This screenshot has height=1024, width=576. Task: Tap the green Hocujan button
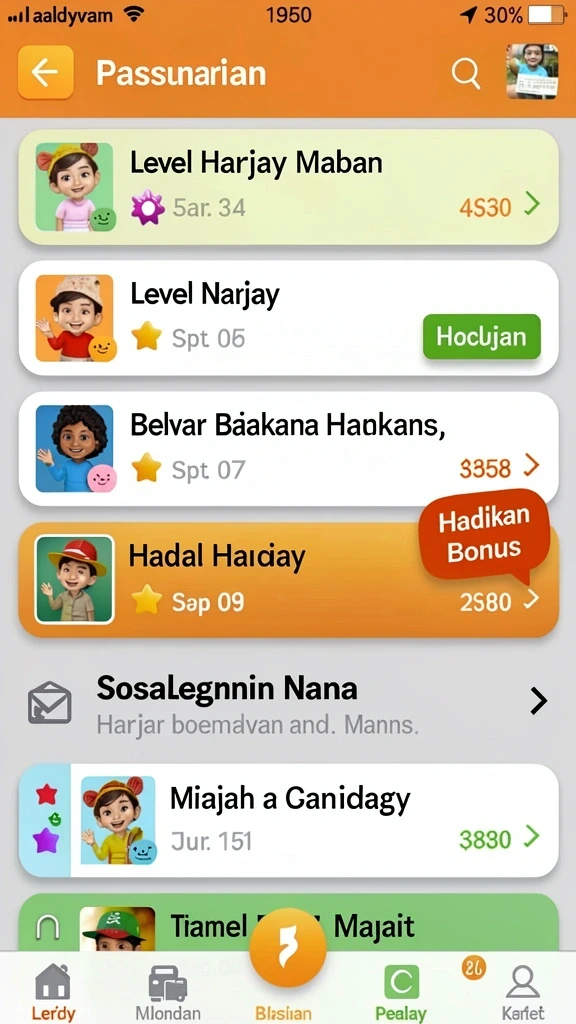[x=482, y=337]
